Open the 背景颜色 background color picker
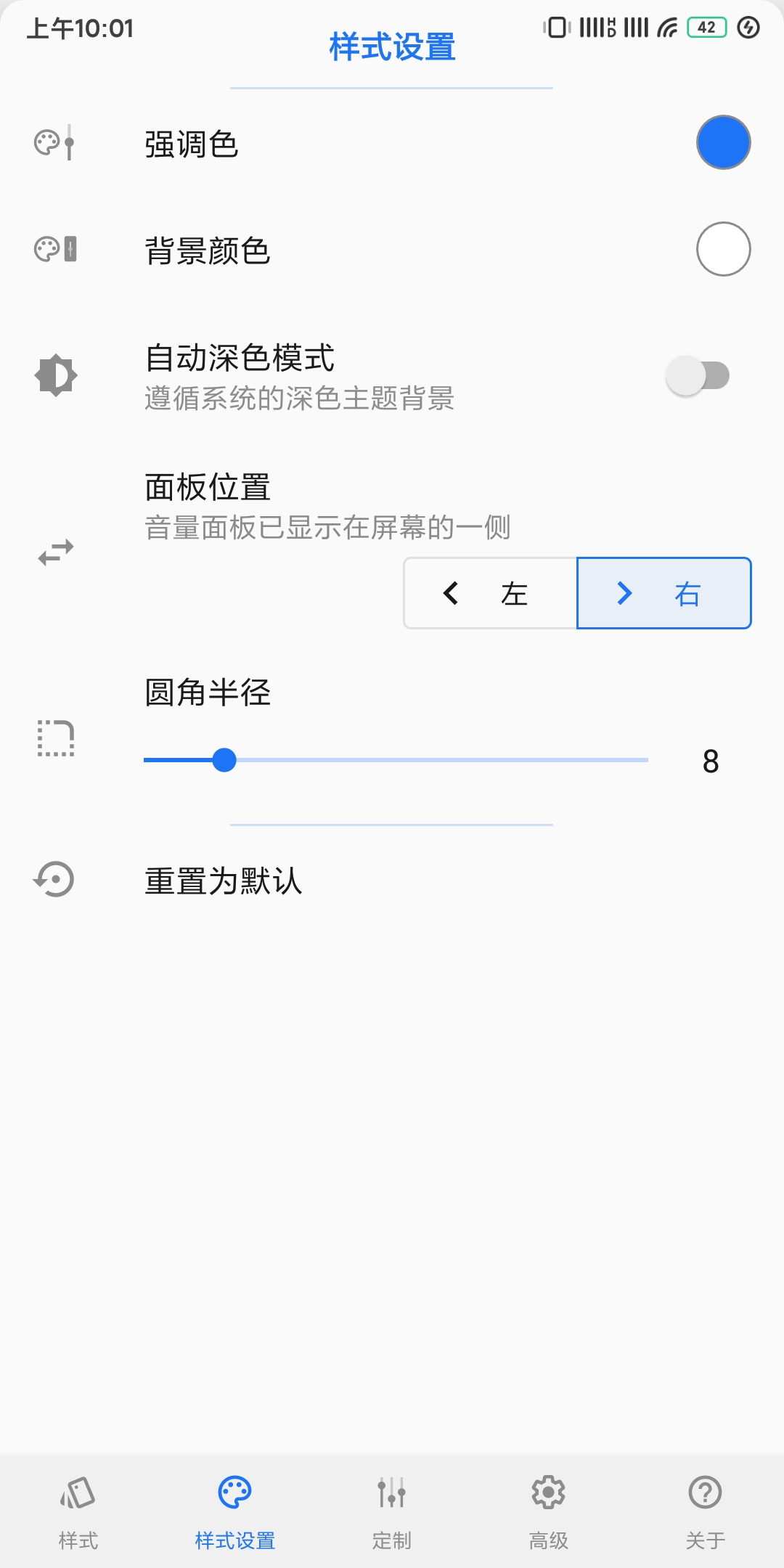Image resolution: width=784 pixels, height=1568 pixels. [x=723, y=249]
